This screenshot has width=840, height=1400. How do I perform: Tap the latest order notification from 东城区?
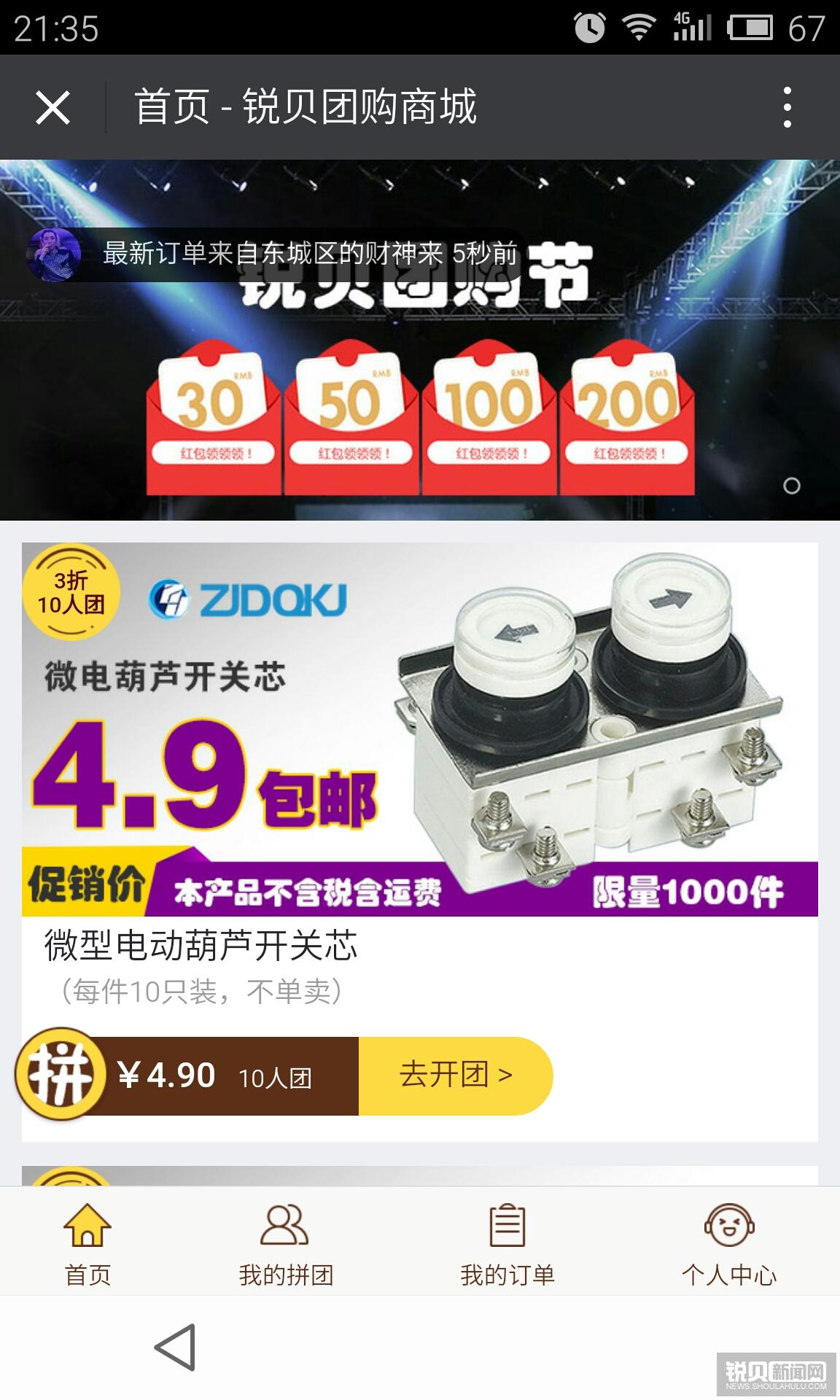coord(274,254)
